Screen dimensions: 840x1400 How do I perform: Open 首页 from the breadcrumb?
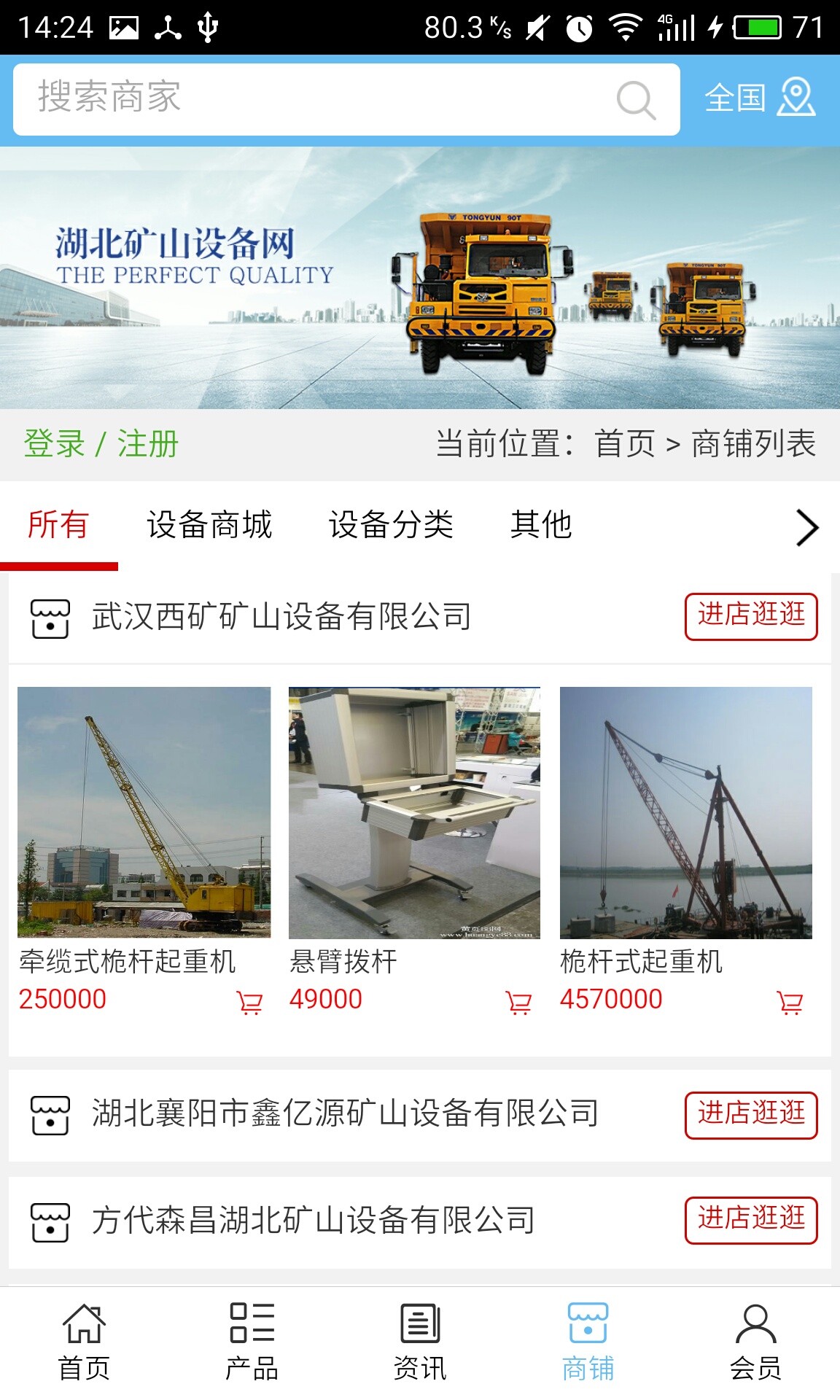pos(626,443)
